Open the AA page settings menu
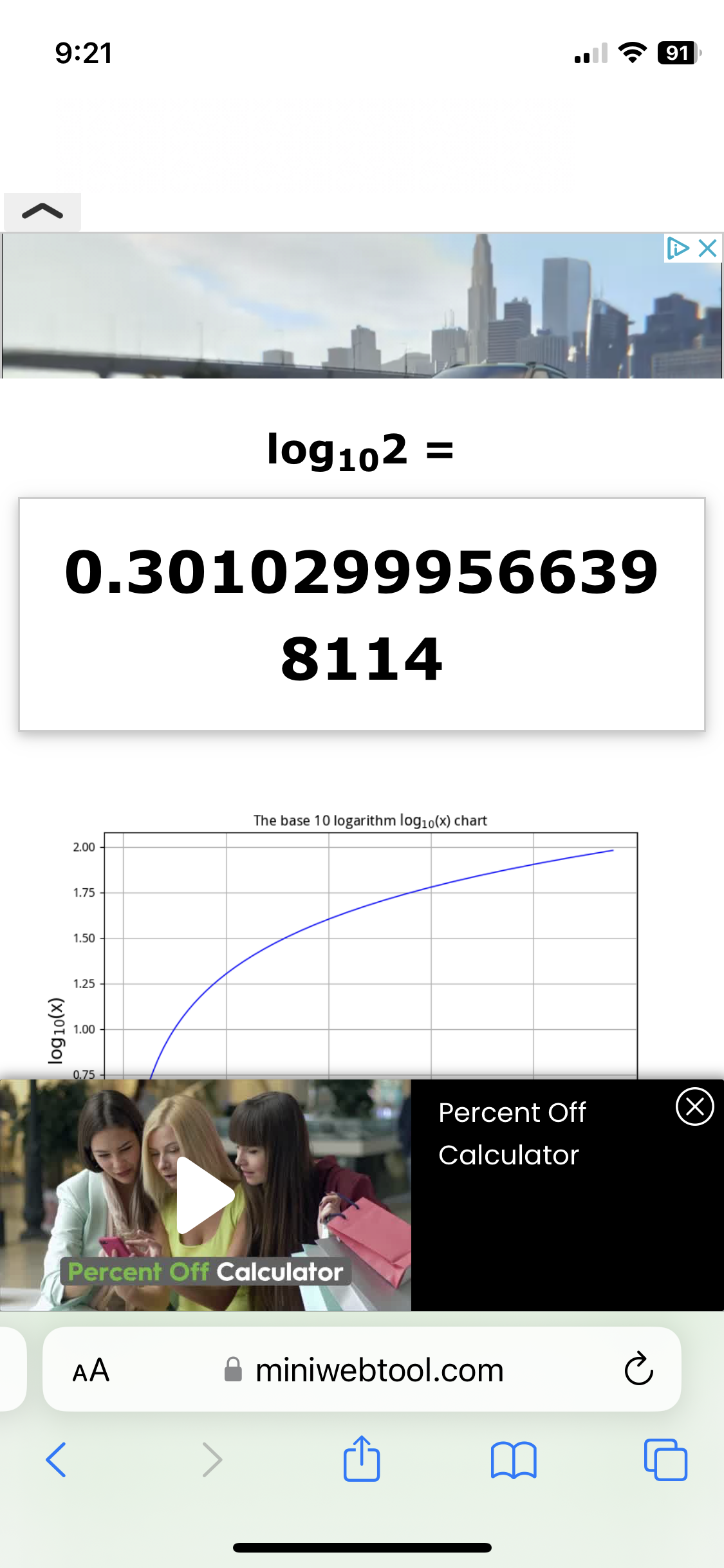The height and width of the screenshot is (1568, 724). (x=91, y=1370)
